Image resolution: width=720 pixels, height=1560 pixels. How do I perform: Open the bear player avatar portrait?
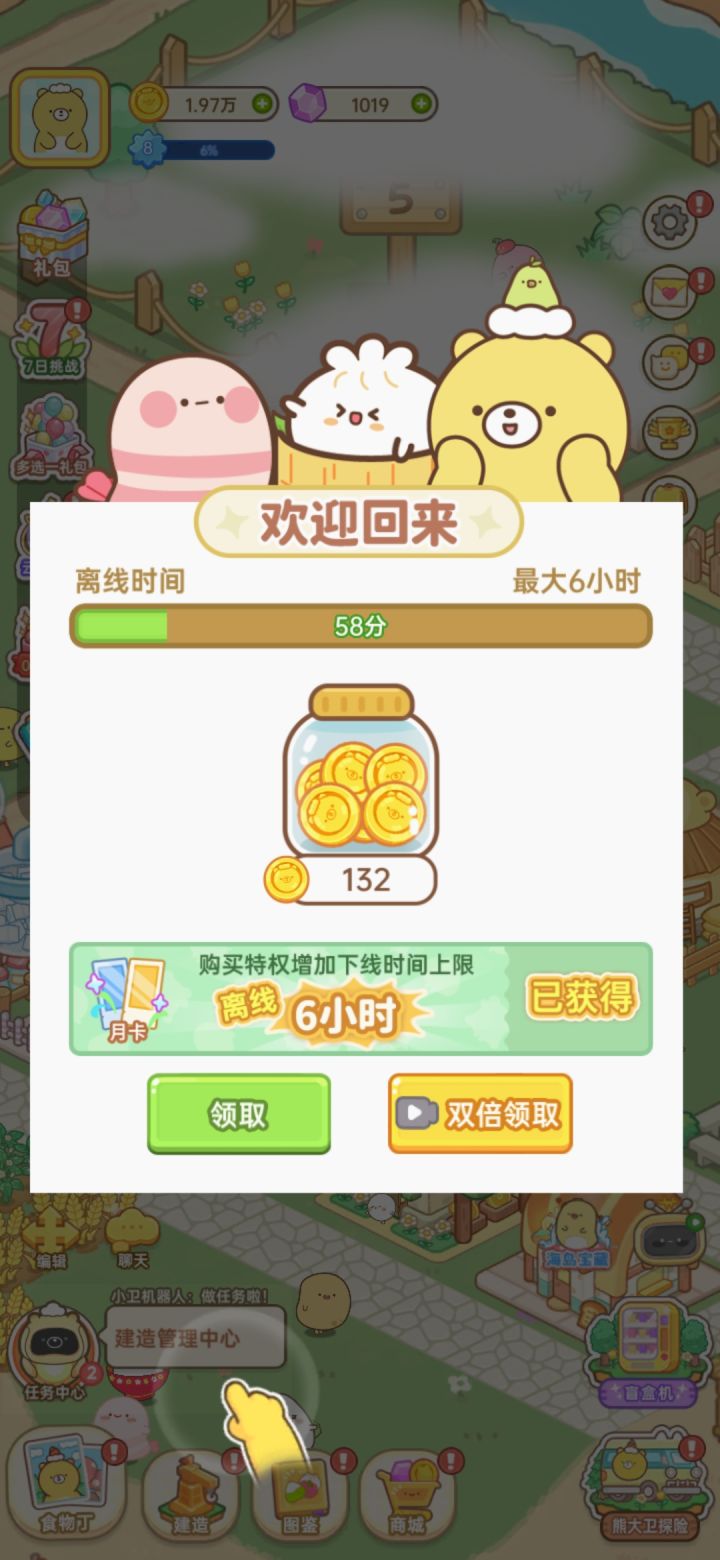pyautogui.click(x=60, y=118)
